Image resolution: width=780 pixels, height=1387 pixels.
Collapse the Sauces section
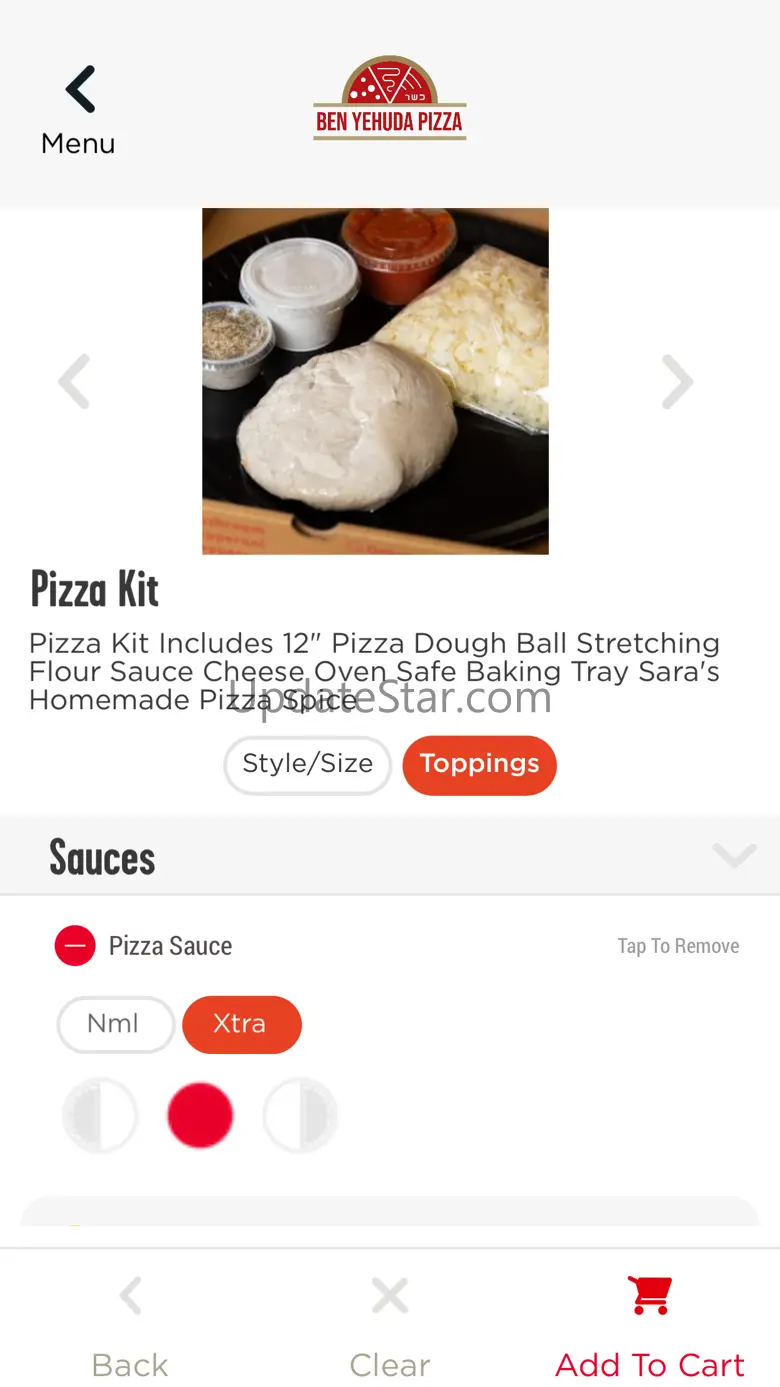734,856
